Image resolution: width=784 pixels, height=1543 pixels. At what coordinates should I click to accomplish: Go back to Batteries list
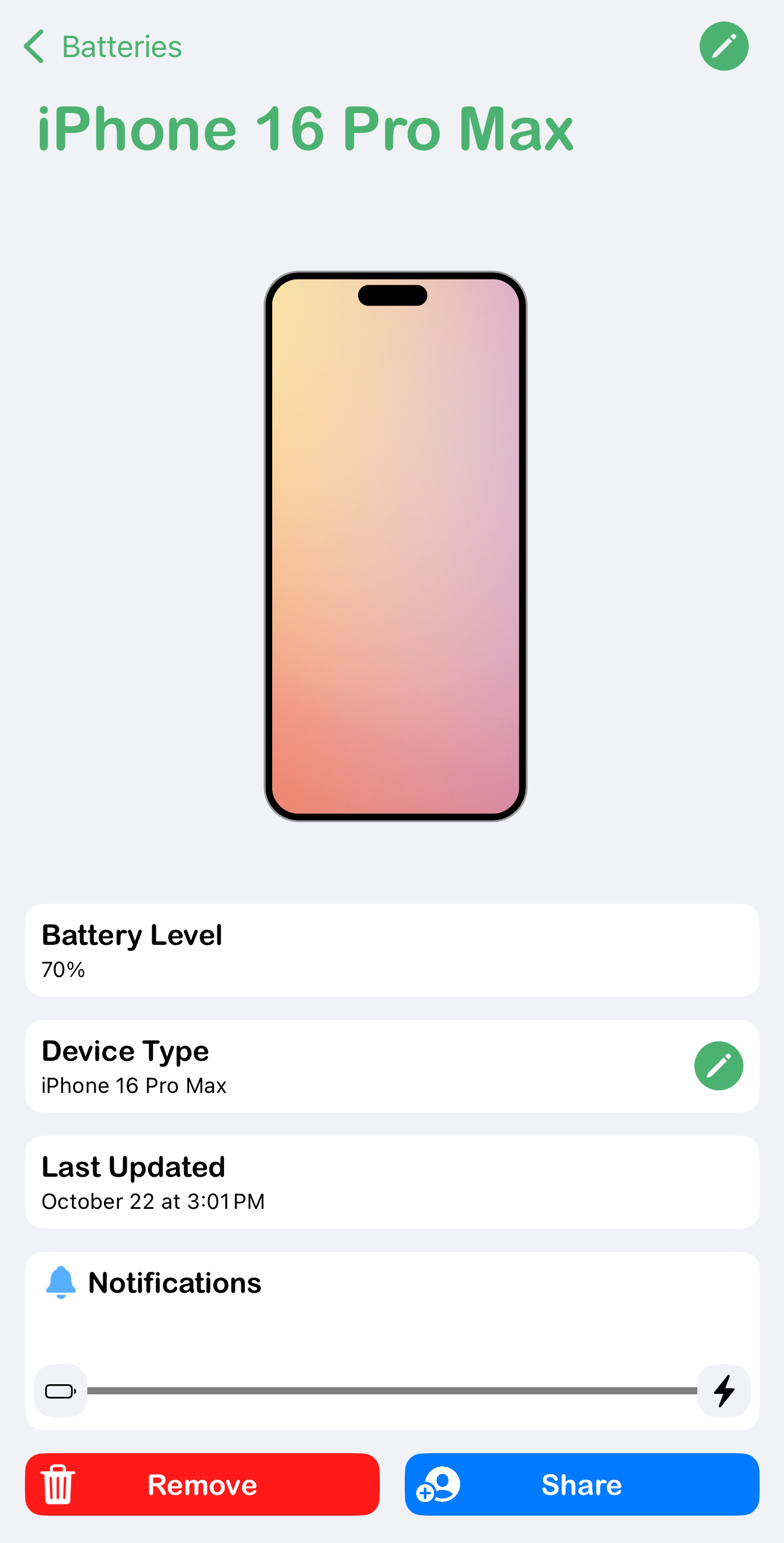tap(102, 47)
